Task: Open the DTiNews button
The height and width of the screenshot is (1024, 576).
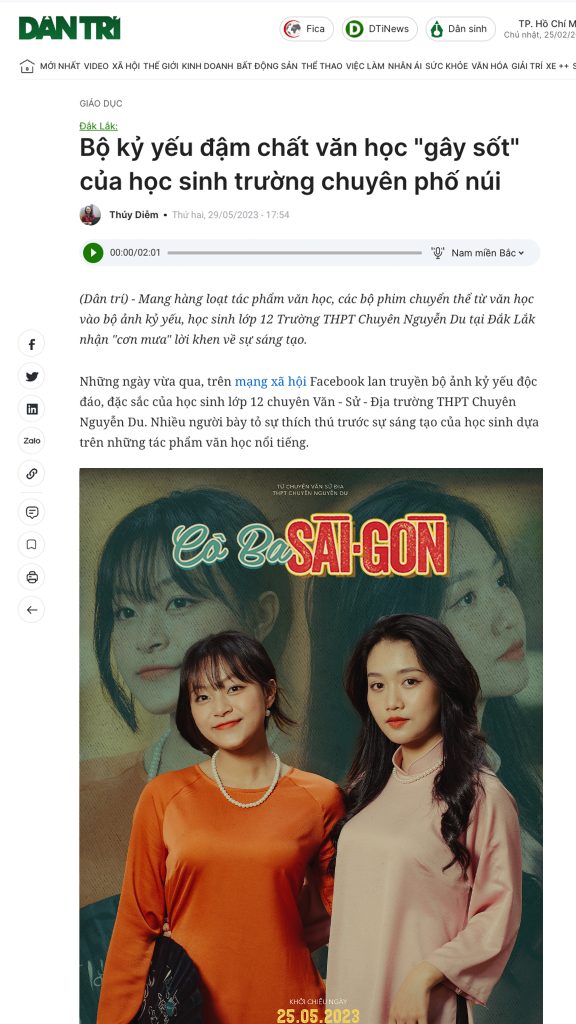Action: point(379,29)
